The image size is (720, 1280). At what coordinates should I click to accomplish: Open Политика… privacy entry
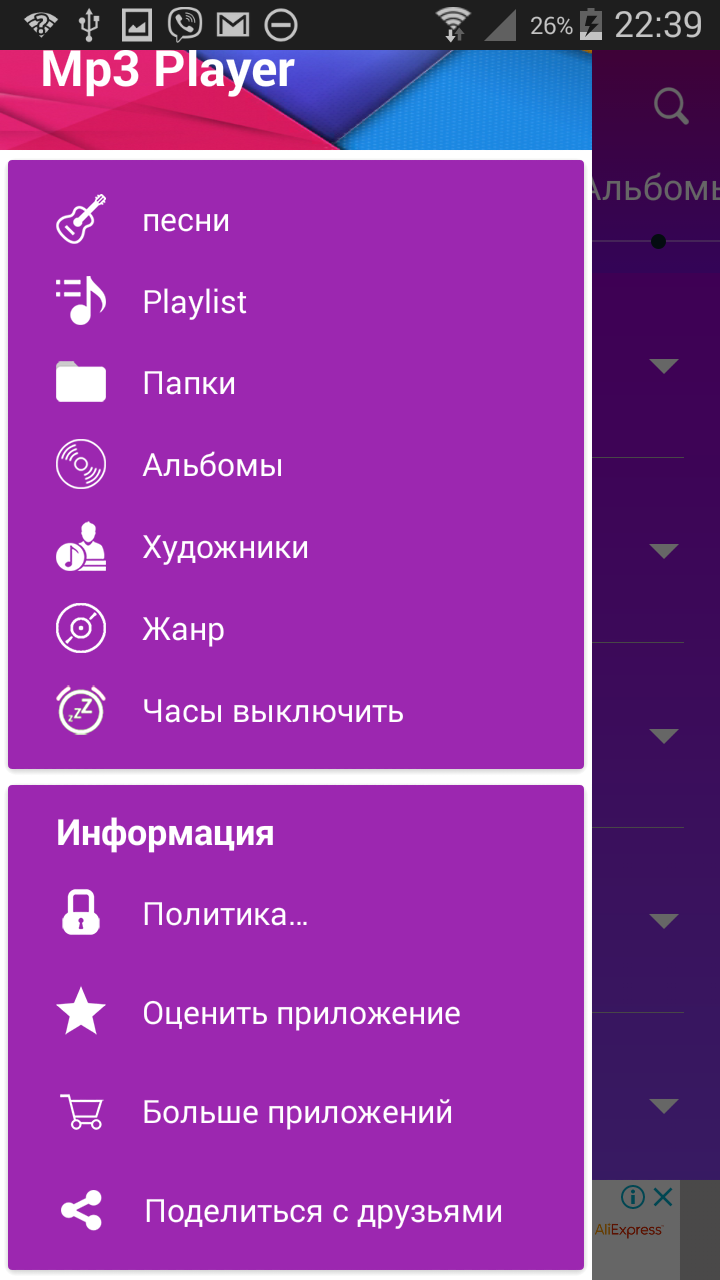point(296,914)
